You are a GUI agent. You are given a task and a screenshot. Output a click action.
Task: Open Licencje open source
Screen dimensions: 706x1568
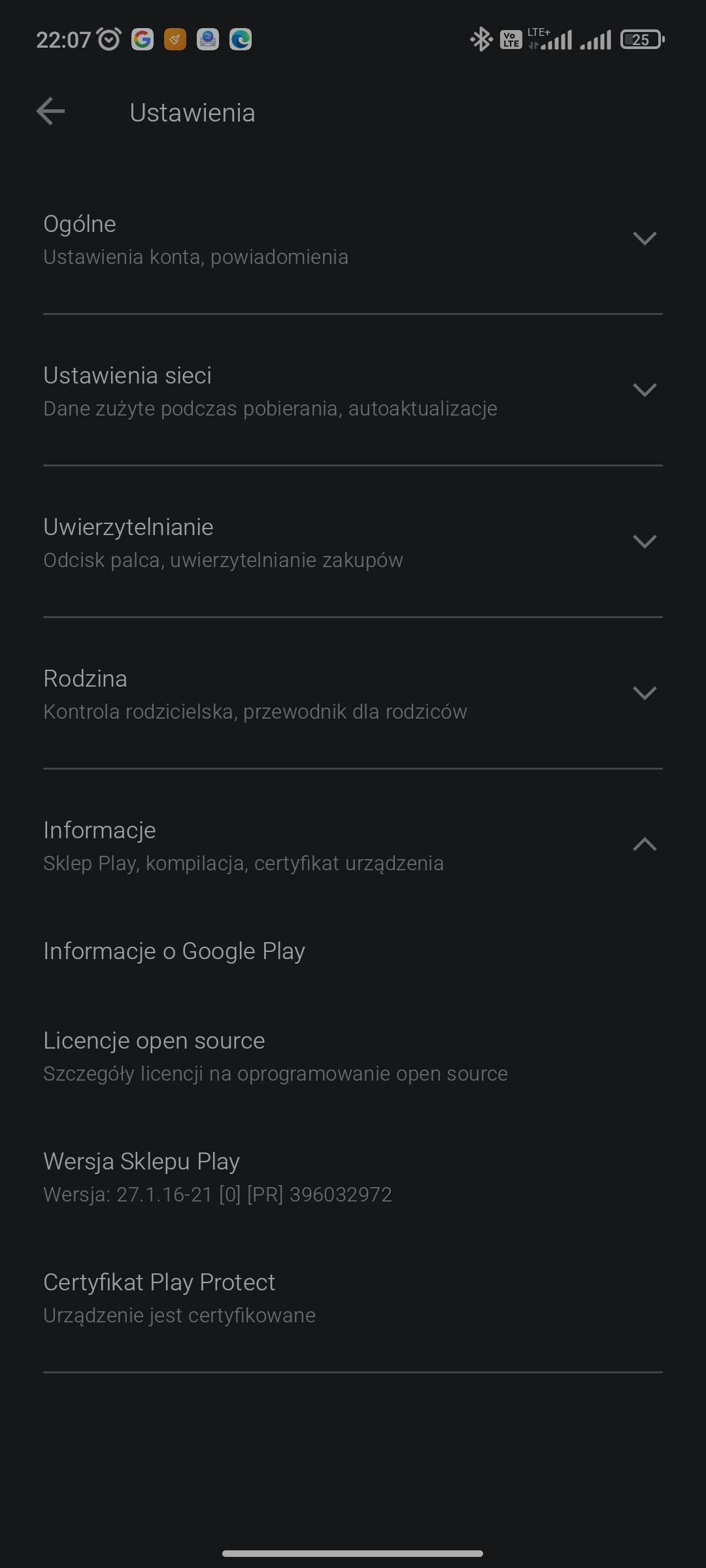(x=275, y=1056)
